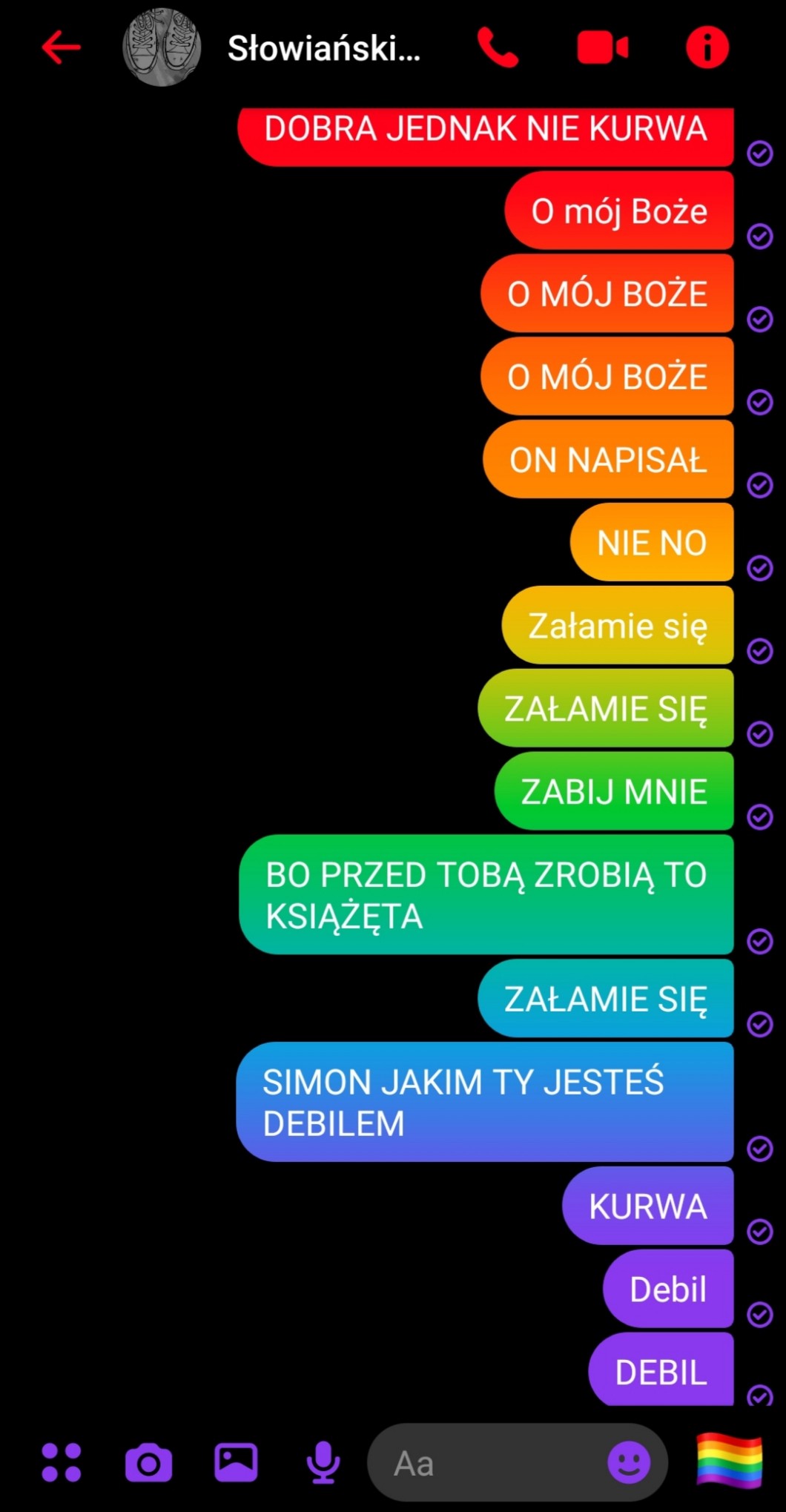
Task: Open conversation info
Action: (707, 47)
